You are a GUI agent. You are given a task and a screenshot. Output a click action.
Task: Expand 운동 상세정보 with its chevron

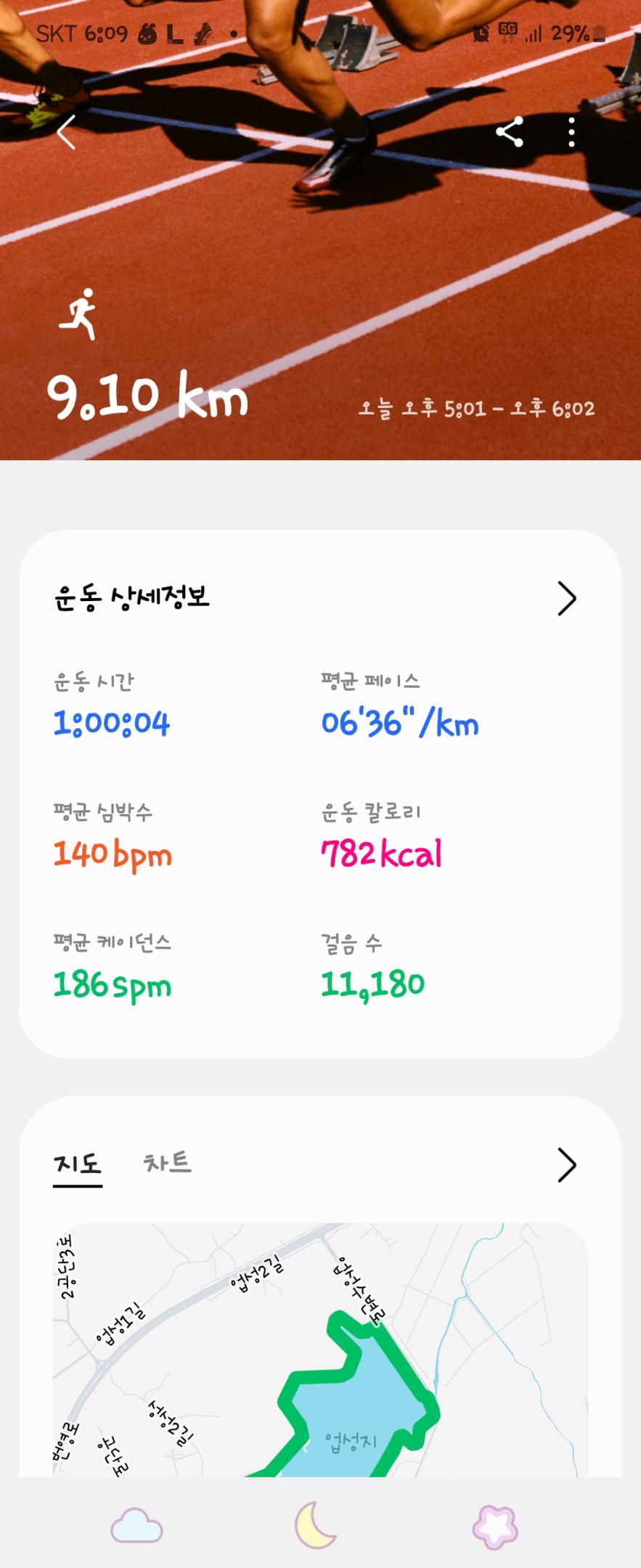click(x=566, y=598)
